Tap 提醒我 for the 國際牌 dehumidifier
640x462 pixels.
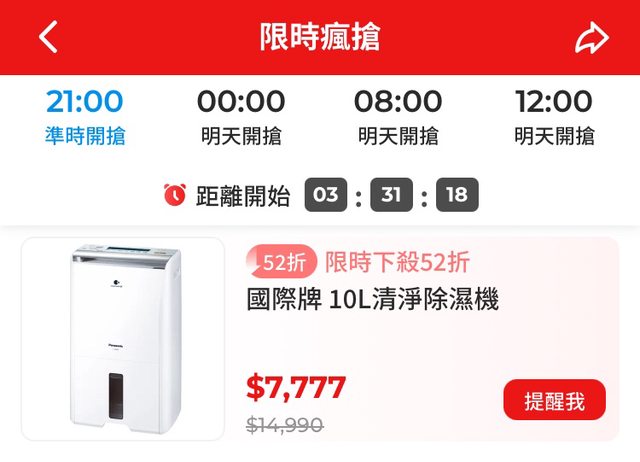(554, 401)
